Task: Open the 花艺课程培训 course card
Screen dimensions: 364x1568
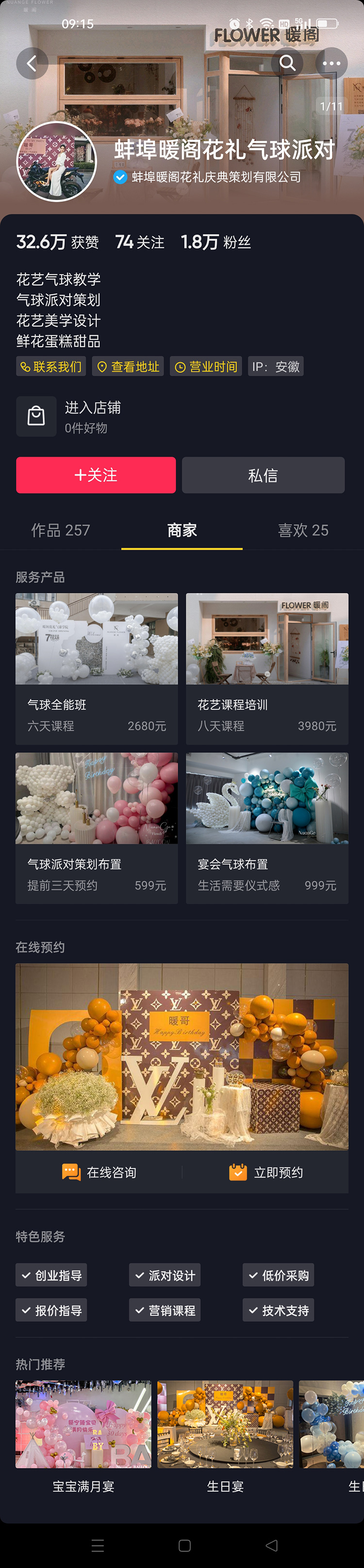Action: (267, 668)
